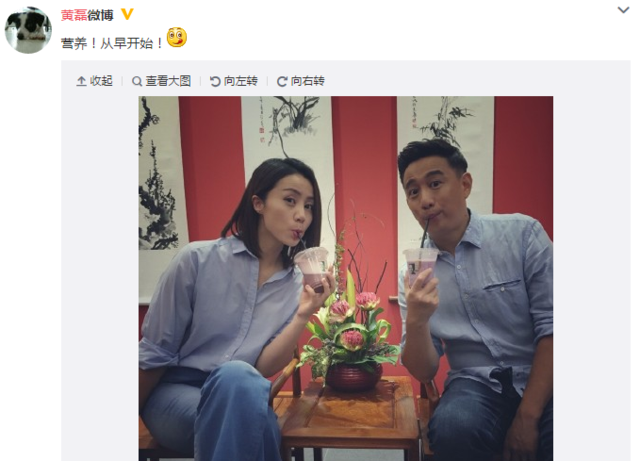This screenshot has width=640, height=461.
Task: Rotate the photo left with 向左转
Action: click(234, 81)
